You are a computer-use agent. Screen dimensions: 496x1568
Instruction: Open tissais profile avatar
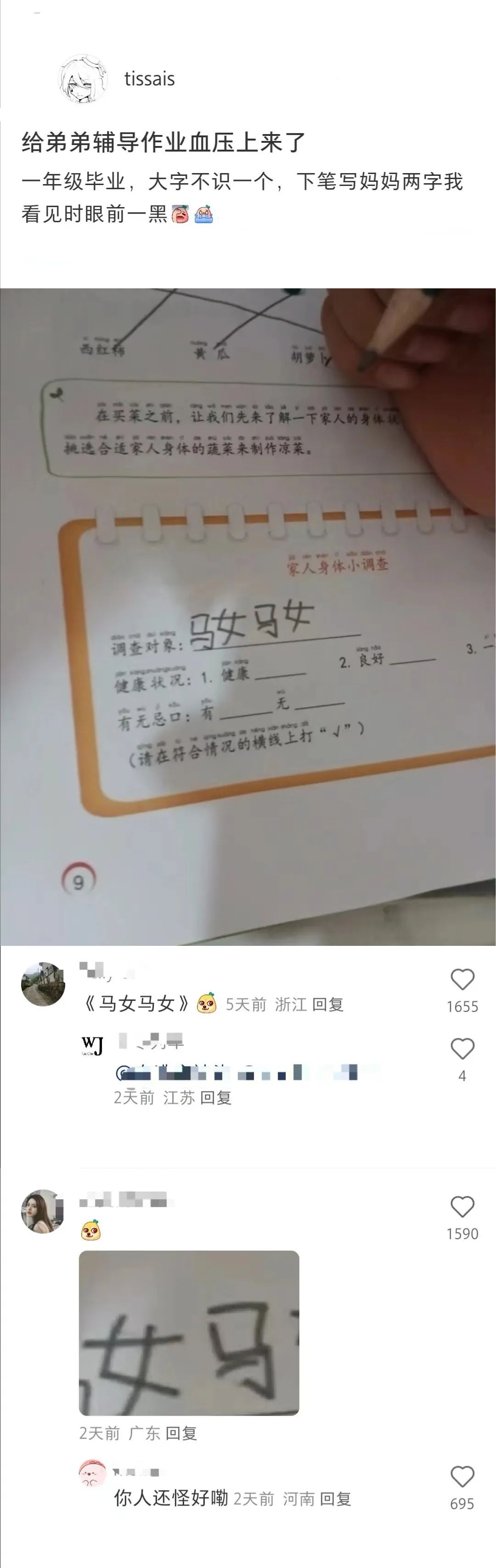(83, 79)
